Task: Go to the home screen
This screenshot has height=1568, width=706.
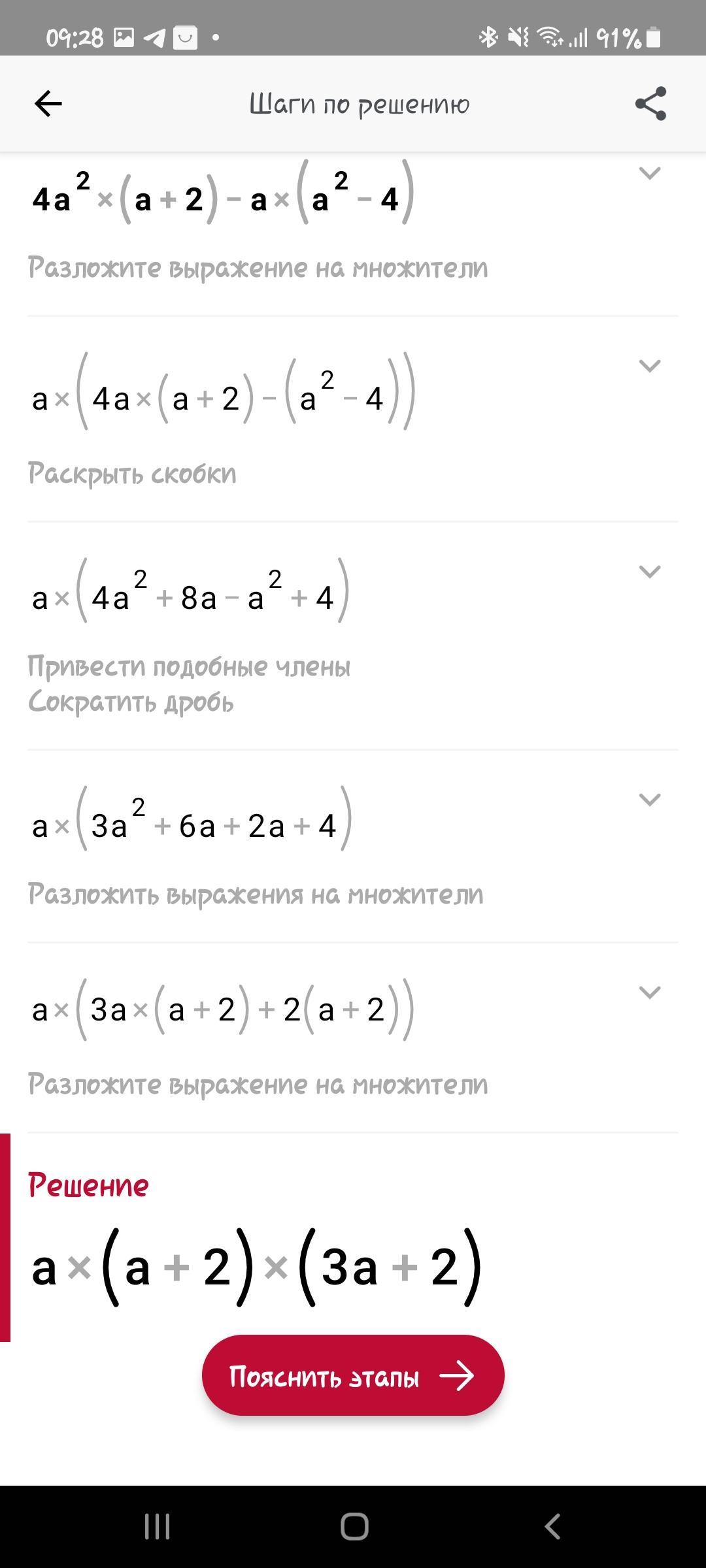Action: click(x=354, y=1526)
